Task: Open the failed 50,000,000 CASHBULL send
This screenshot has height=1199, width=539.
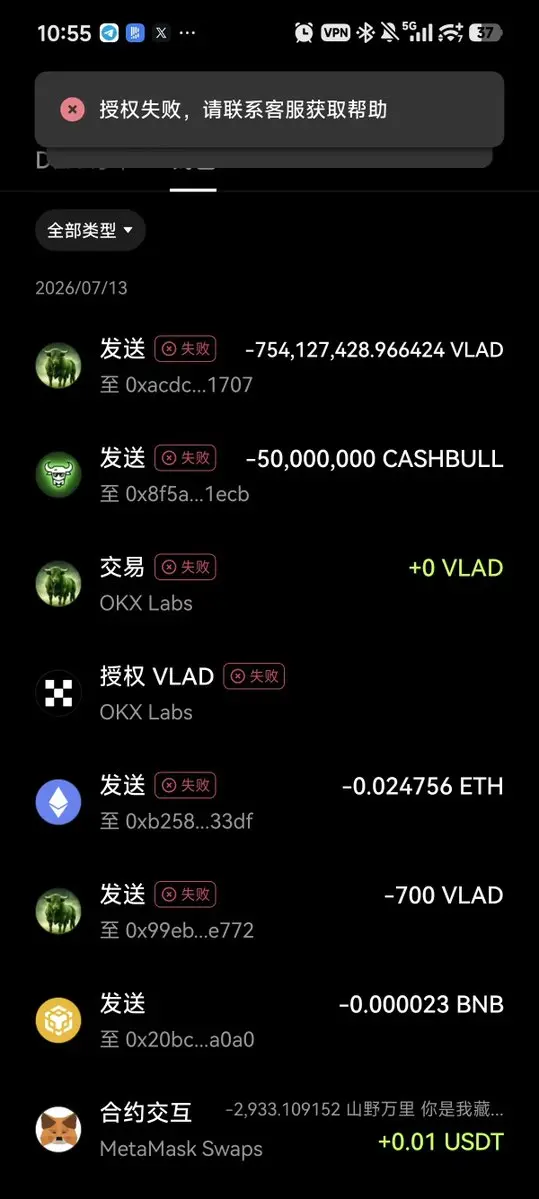Action: [269, 475]
